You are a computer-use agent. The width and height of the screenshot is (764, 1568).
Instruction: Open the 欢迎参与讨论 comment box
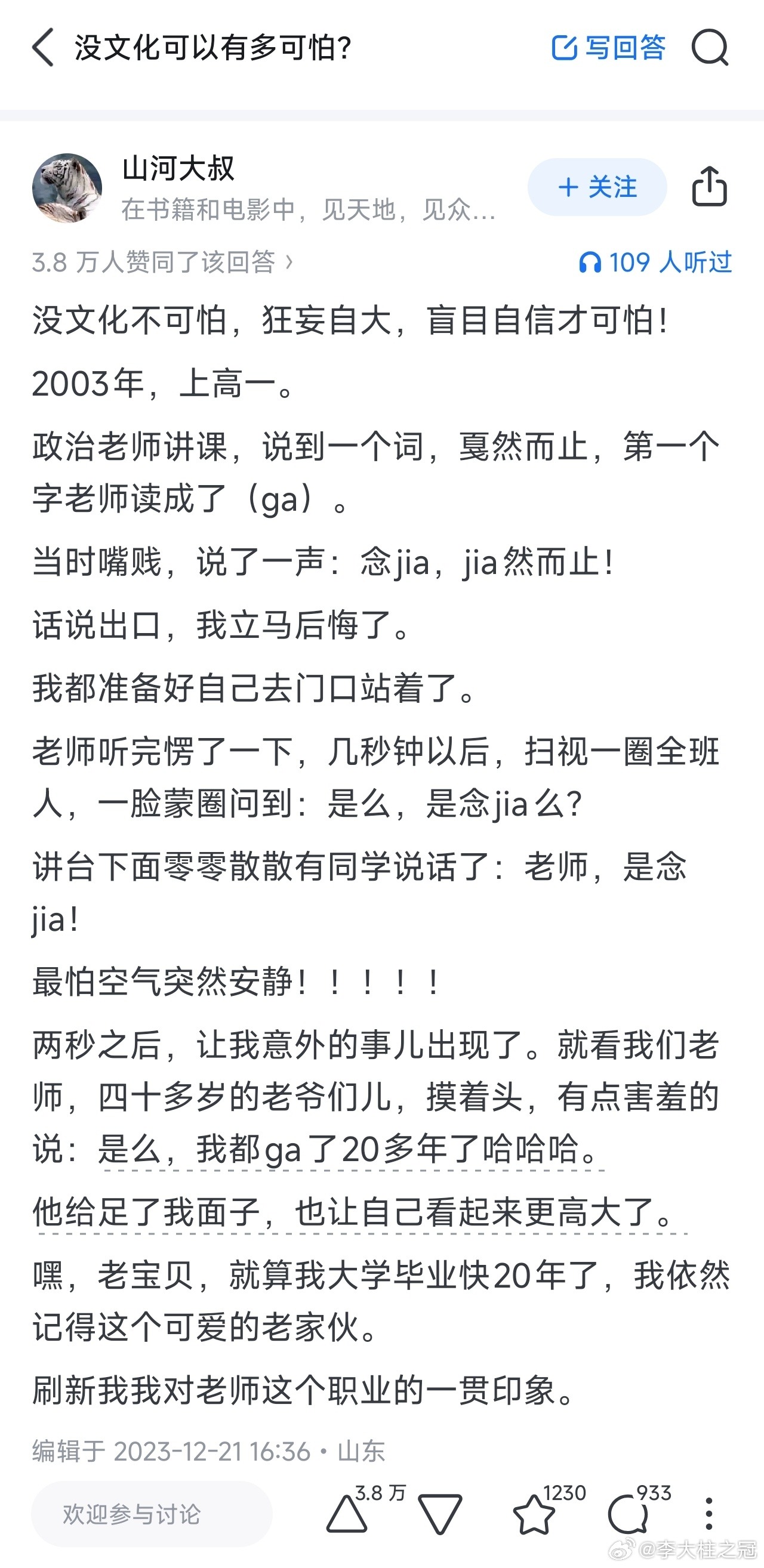point(152,1514)
